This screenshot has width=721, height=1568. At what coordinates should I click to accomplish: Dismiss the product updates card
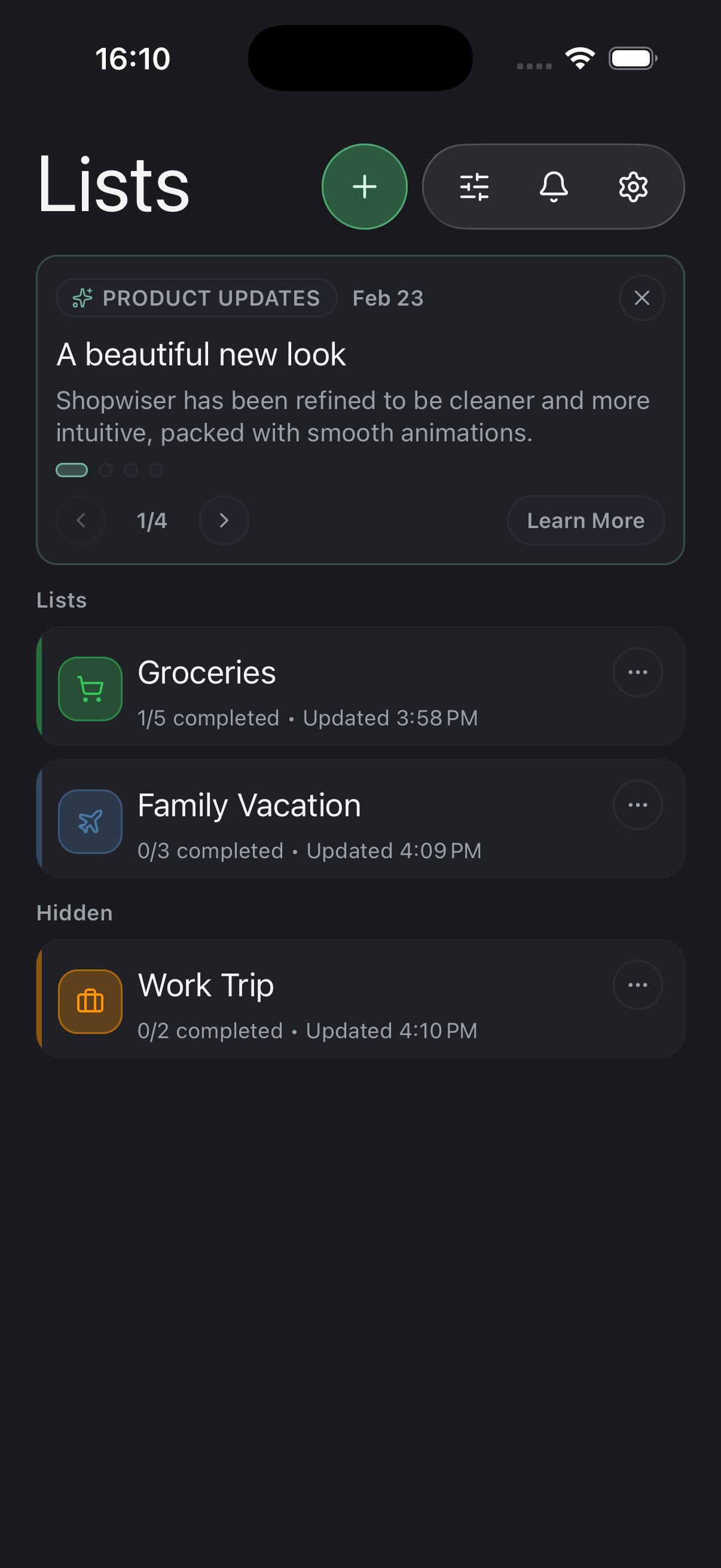[x=642, y=298]
